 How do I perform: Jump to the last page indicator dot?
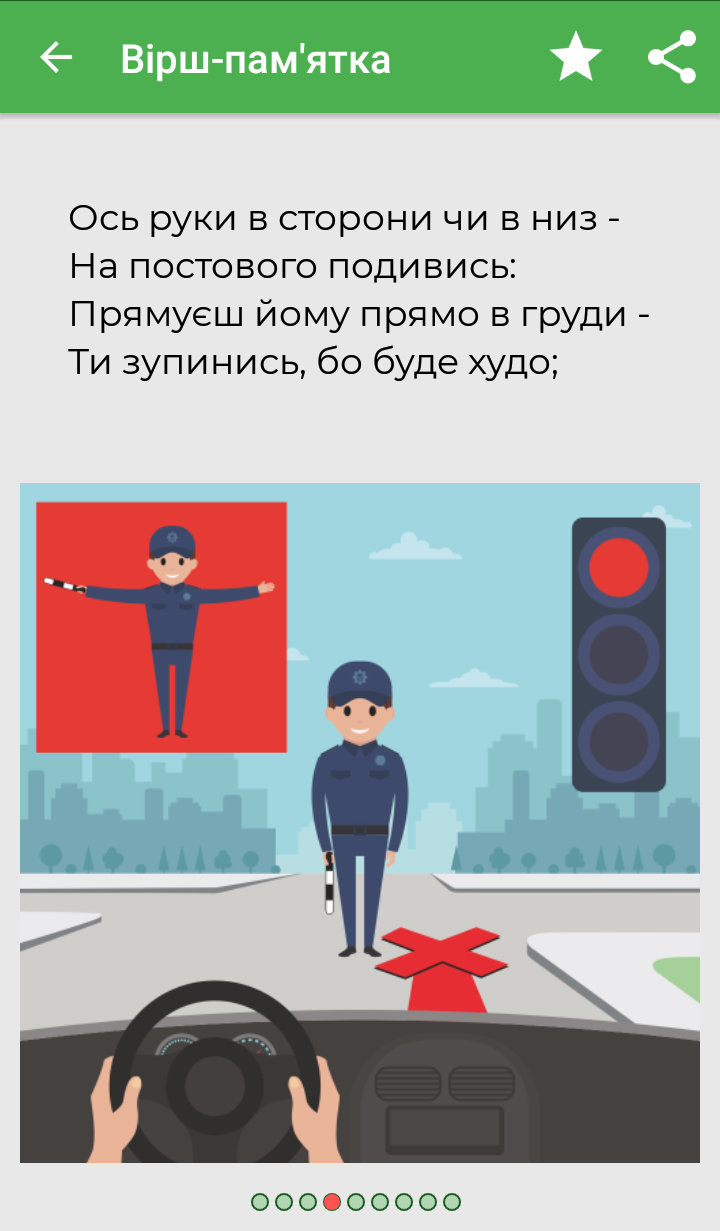pyautogui.click(x=452, y=1201)
